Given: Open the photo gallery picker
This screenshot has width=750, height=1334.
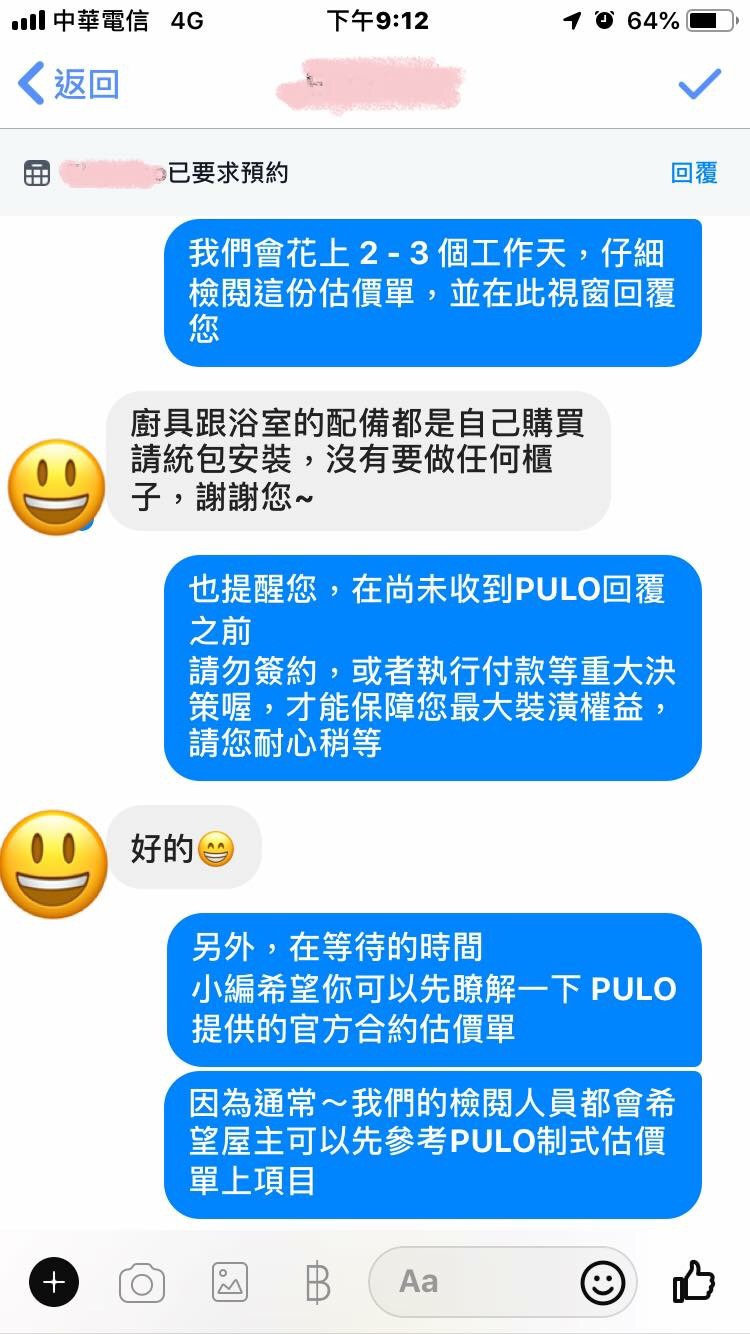Looking at the screenshot, I should (x=230, y=1282).
